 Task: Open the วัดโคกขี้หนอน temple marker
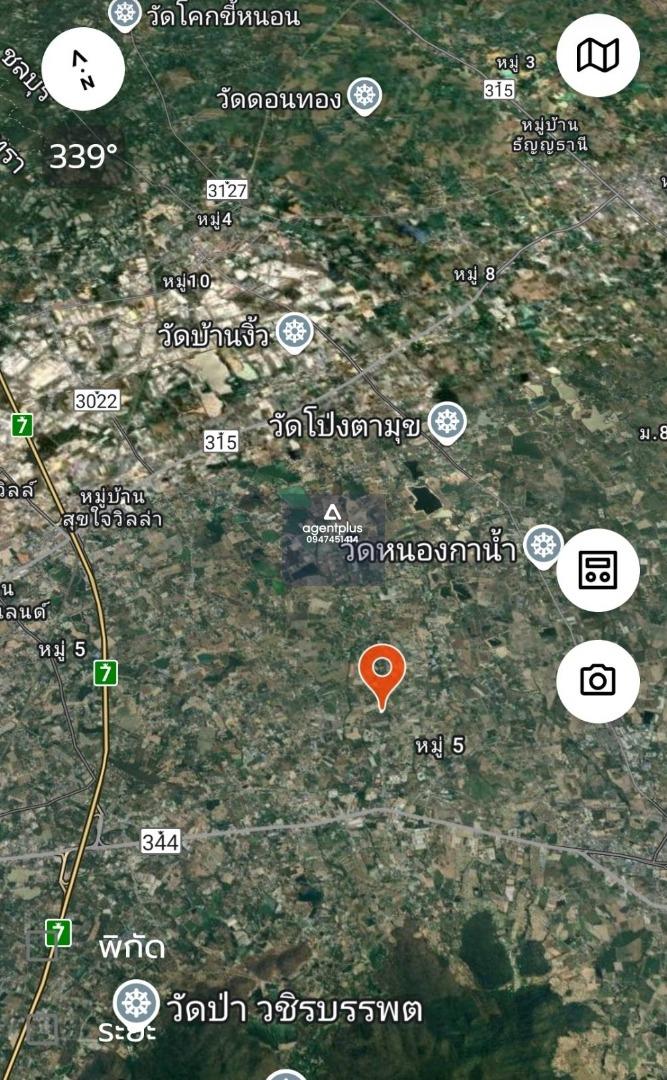coord(125,14)
